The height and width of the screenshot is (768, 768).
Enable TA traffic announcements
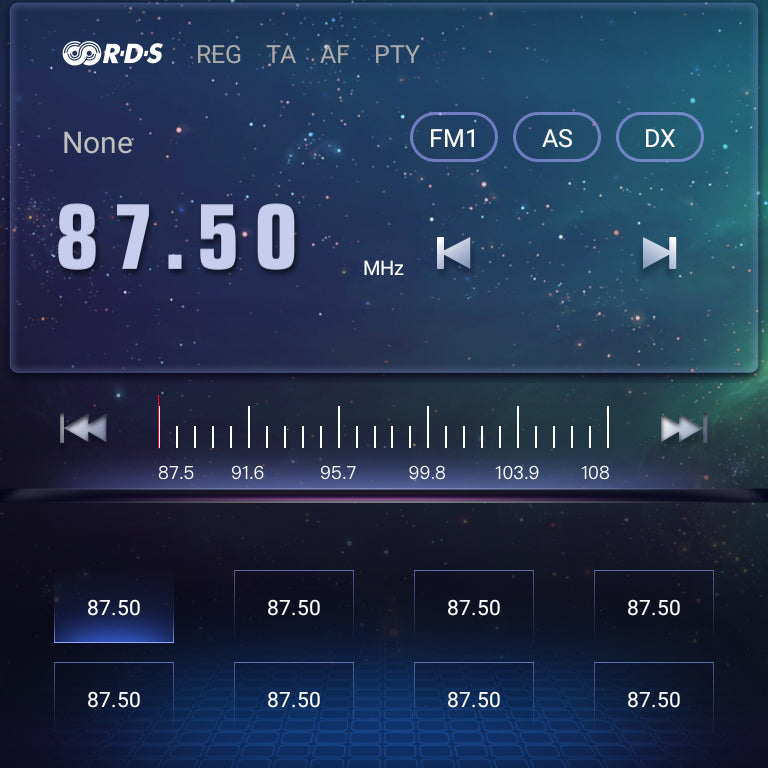[x=281, y=54]
